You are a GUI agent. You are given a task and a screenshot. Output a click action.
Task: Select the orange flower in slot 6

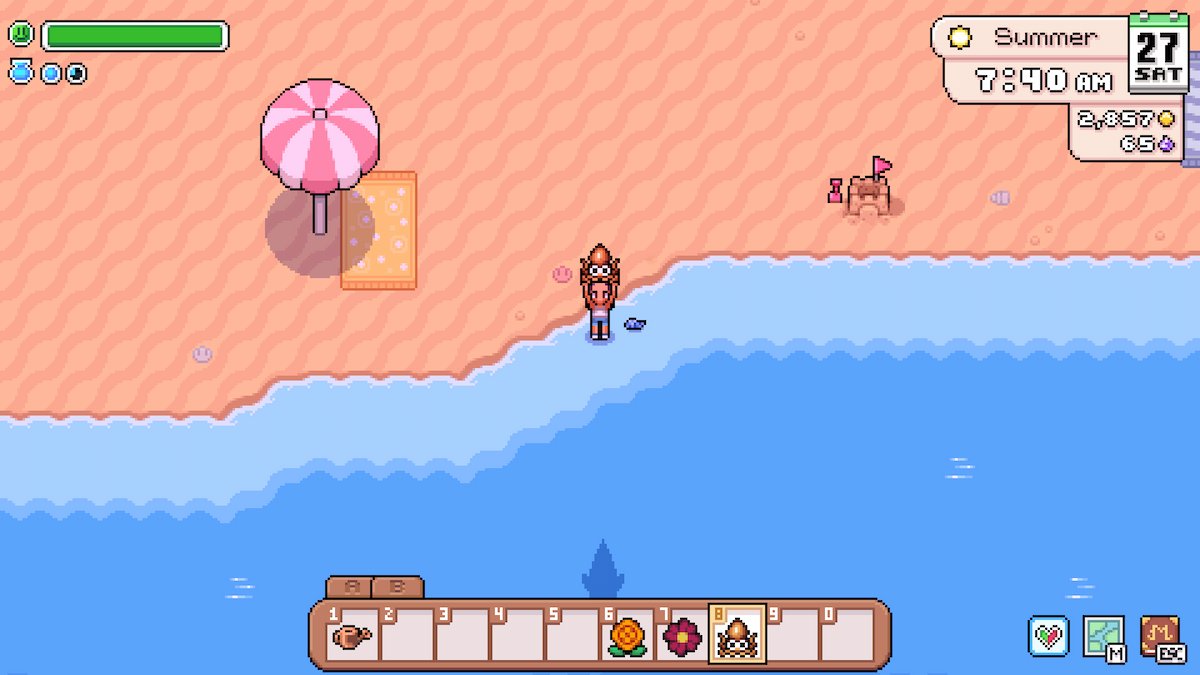627,635
